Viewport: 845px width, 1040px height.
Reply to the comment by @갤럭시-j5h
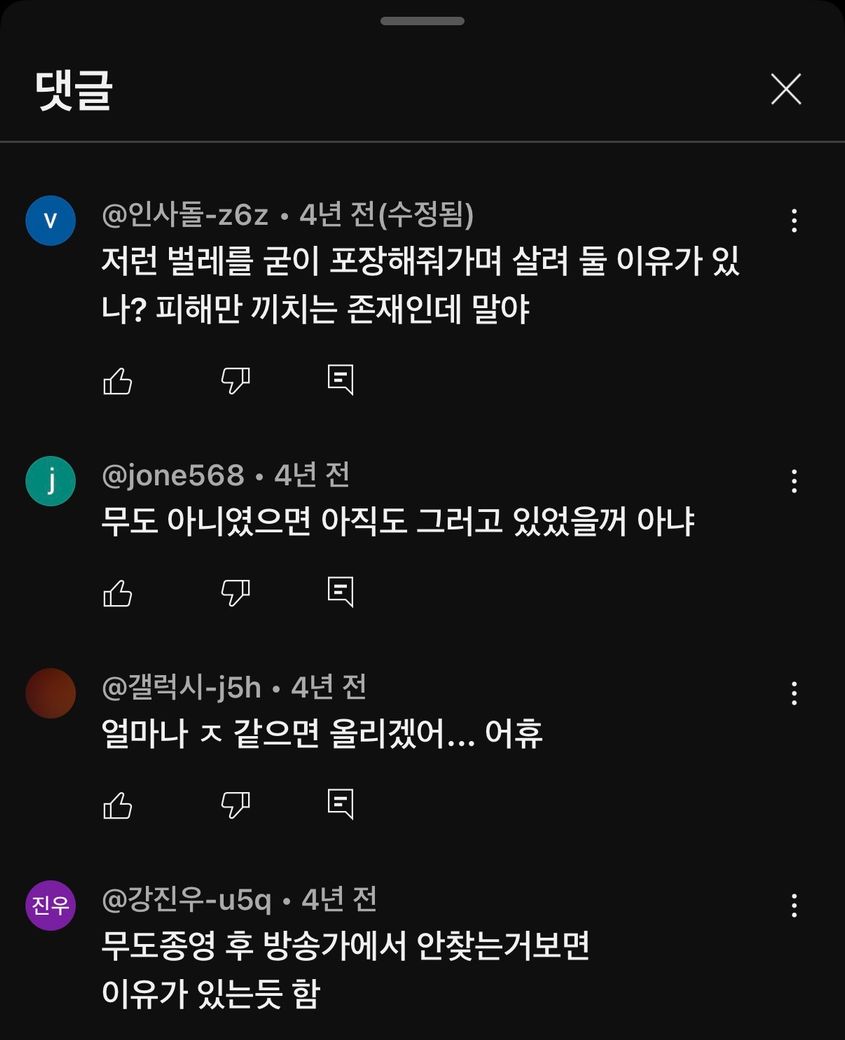341,803
